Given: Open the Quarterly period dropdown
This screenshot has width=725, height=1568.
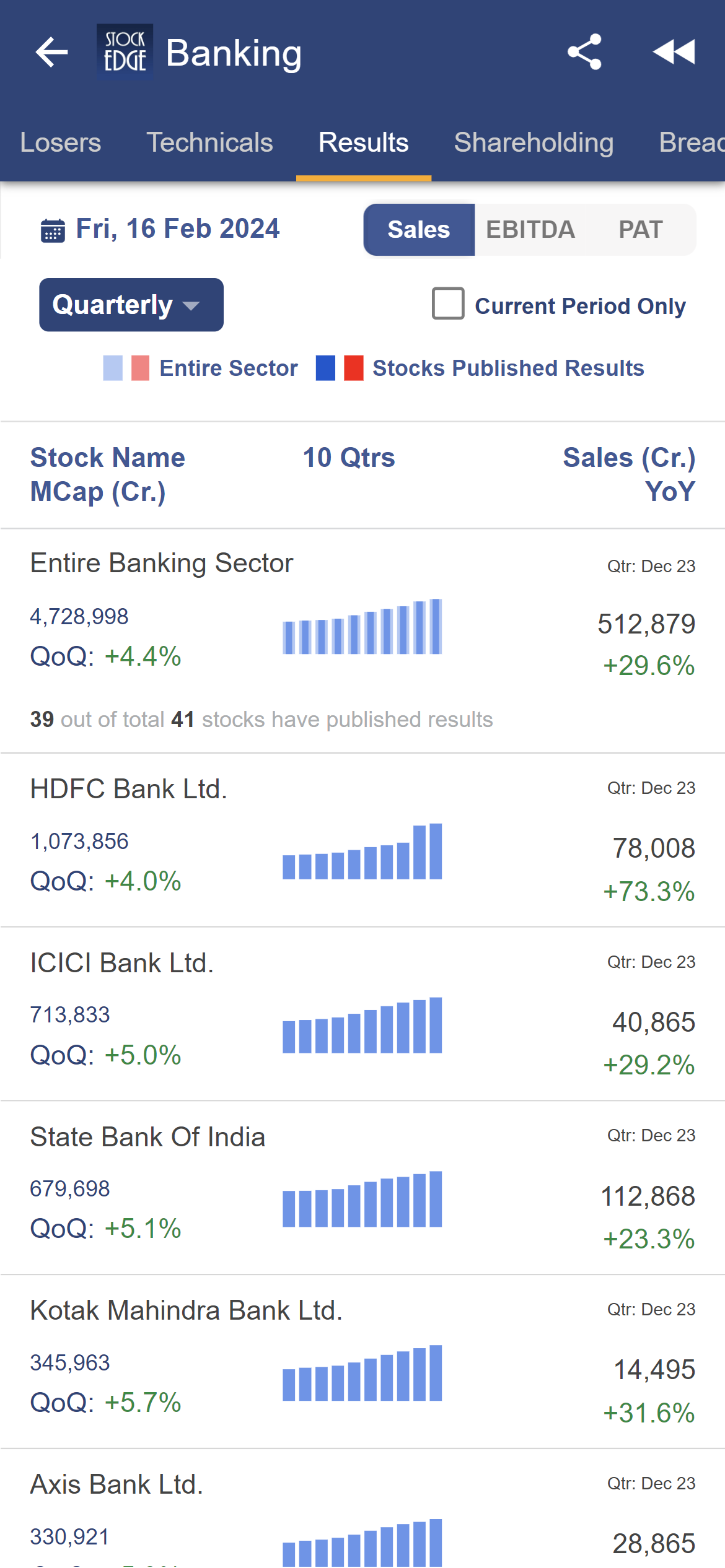Looking at the screenshot, I should 131,305.
